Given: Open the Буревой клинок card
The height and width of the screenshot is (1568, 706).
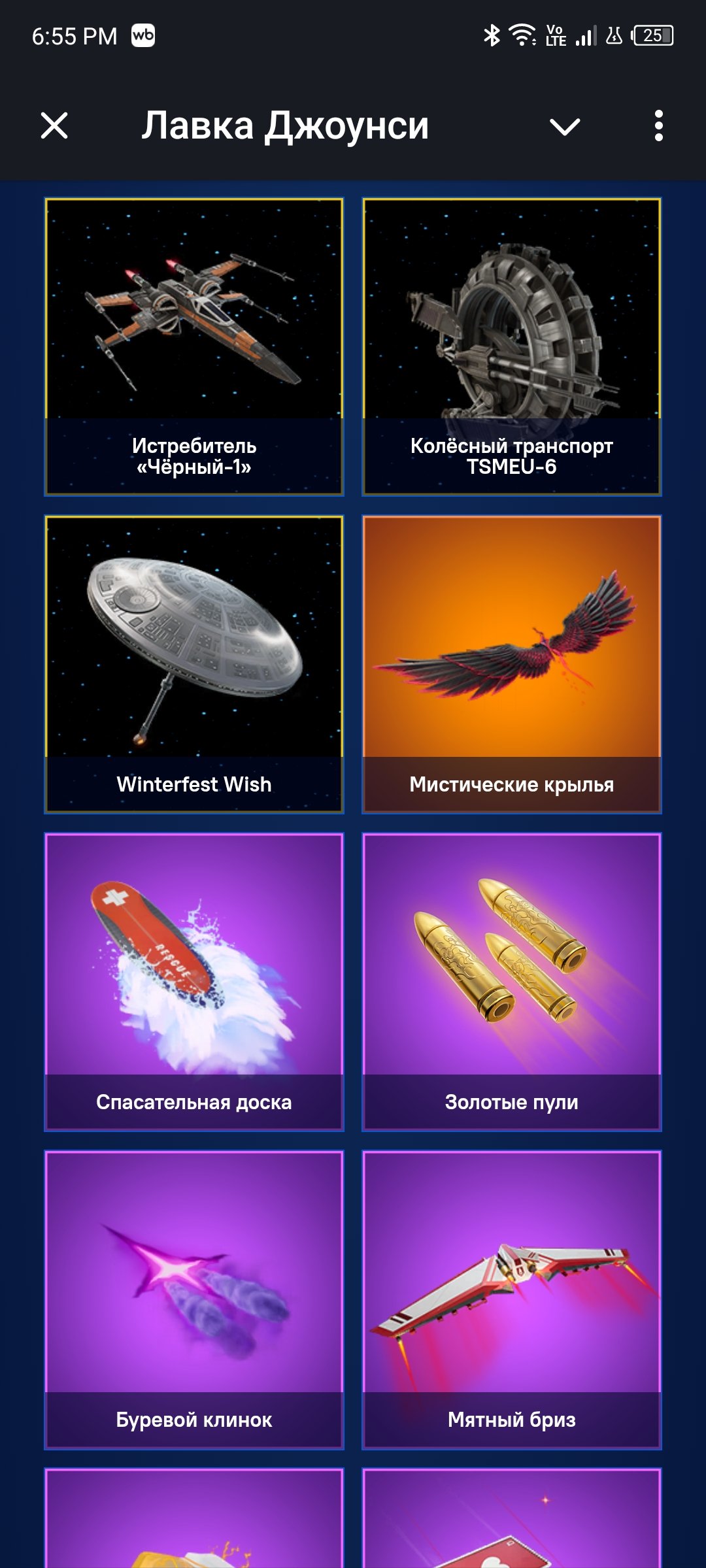Looking at the screenshot, I should point(194,1299).
